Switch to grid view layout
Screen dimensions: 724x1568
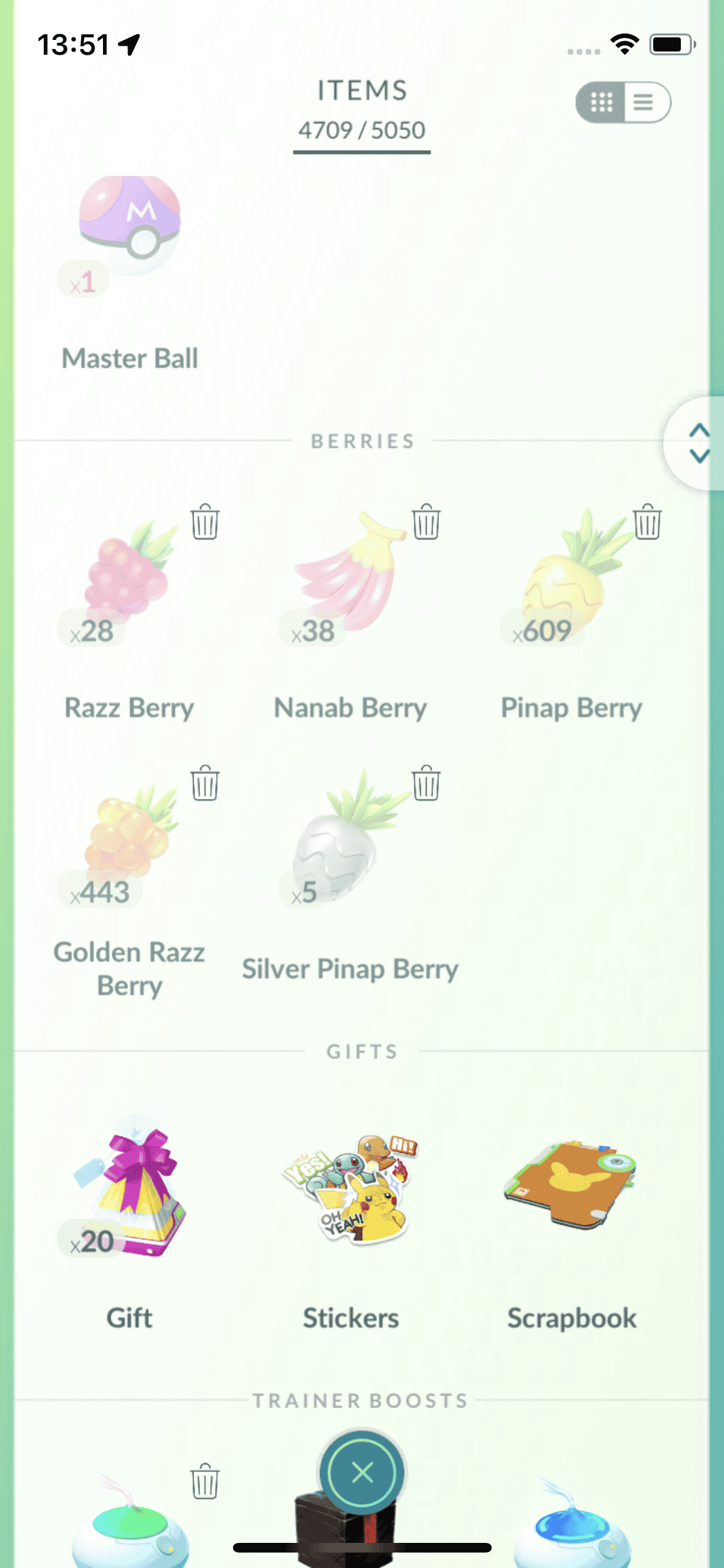601,102
